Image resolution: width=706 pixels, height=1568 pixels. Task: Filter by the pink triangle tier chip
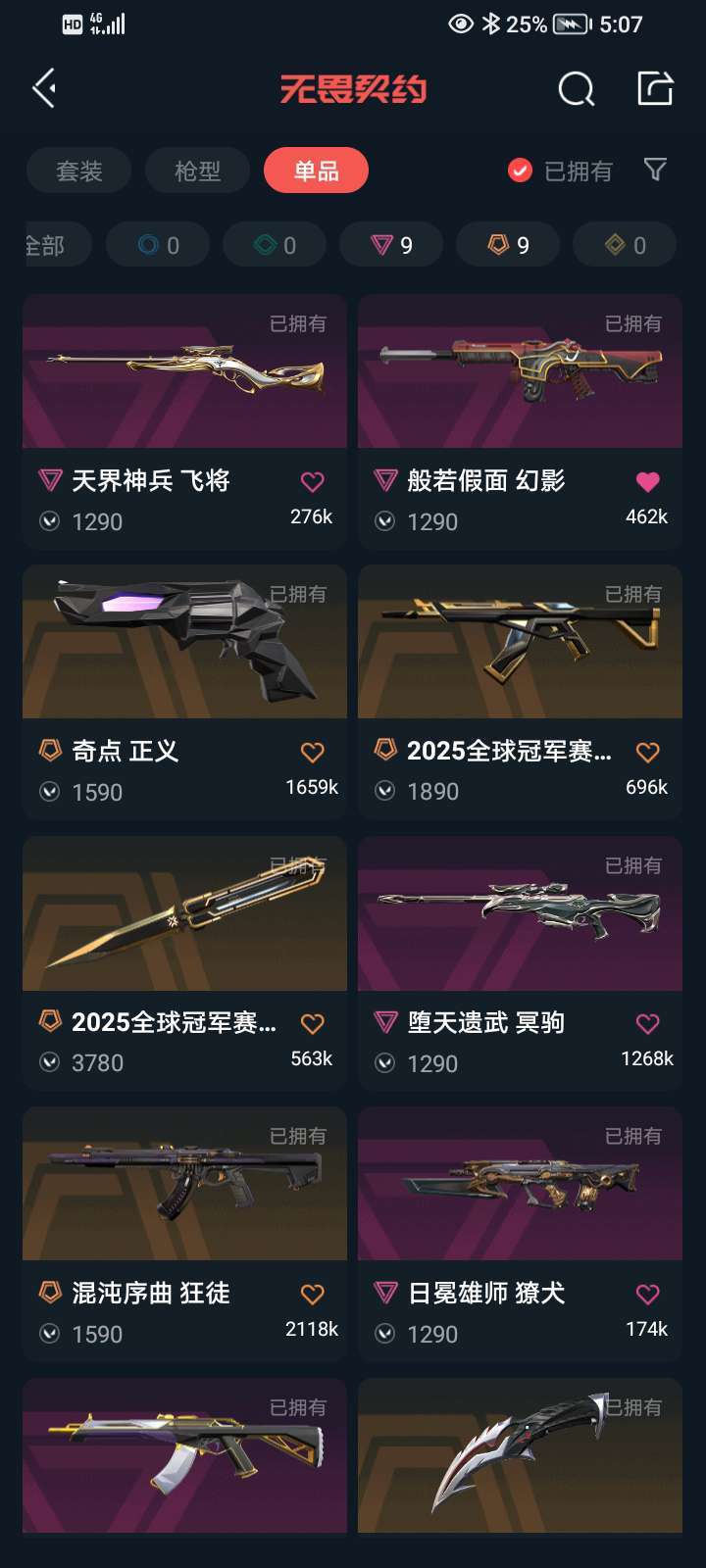[391, 245]
